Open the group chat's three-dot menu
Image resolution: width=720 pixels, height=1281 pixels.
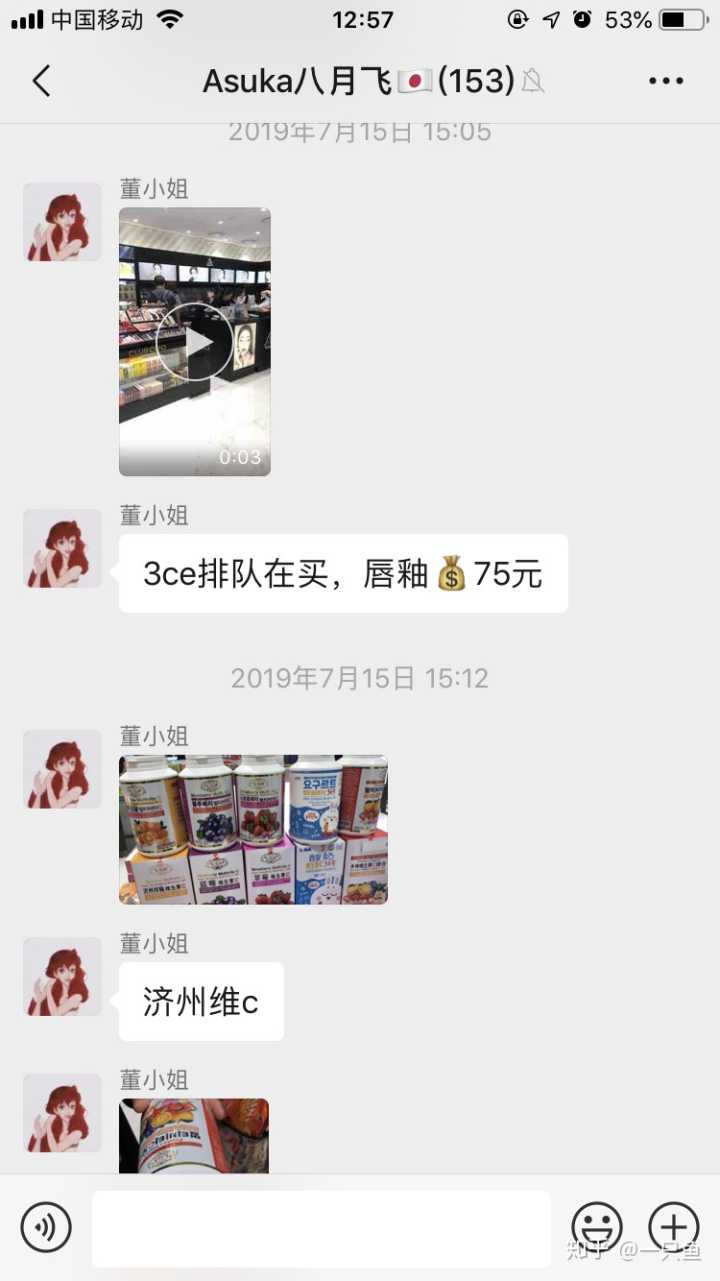coord(666,81)
